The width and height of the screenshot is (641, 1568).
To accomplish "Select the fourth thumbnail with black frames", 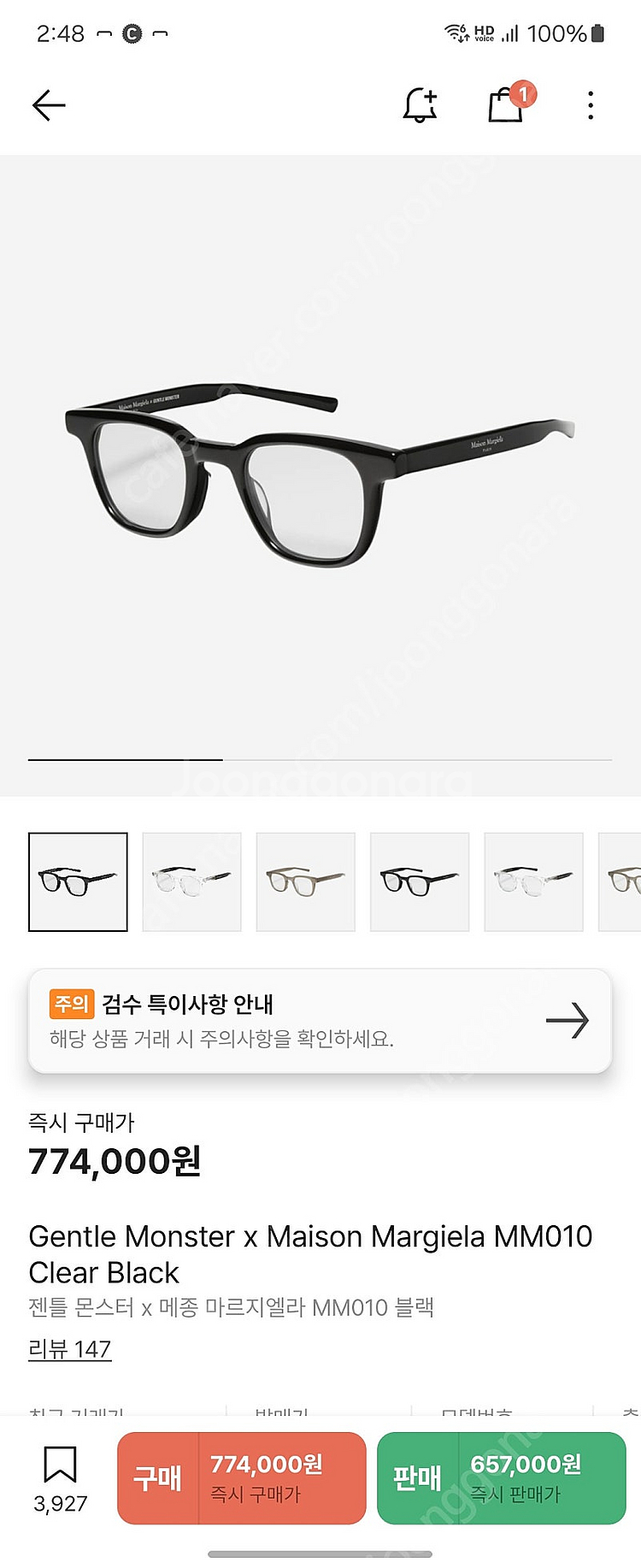I will click(420, 881).
